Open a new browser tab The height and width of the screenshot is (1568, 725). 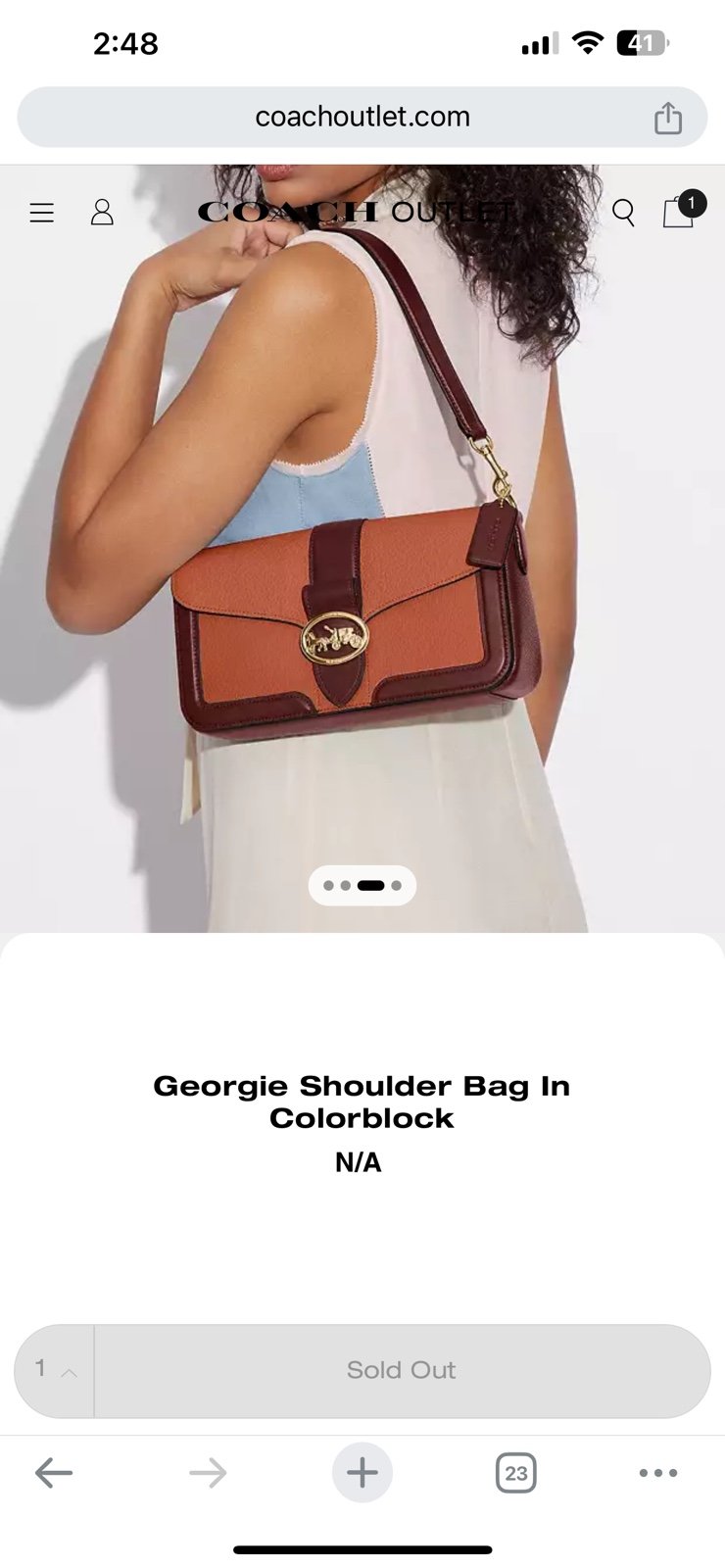(x=362, y=1472)
